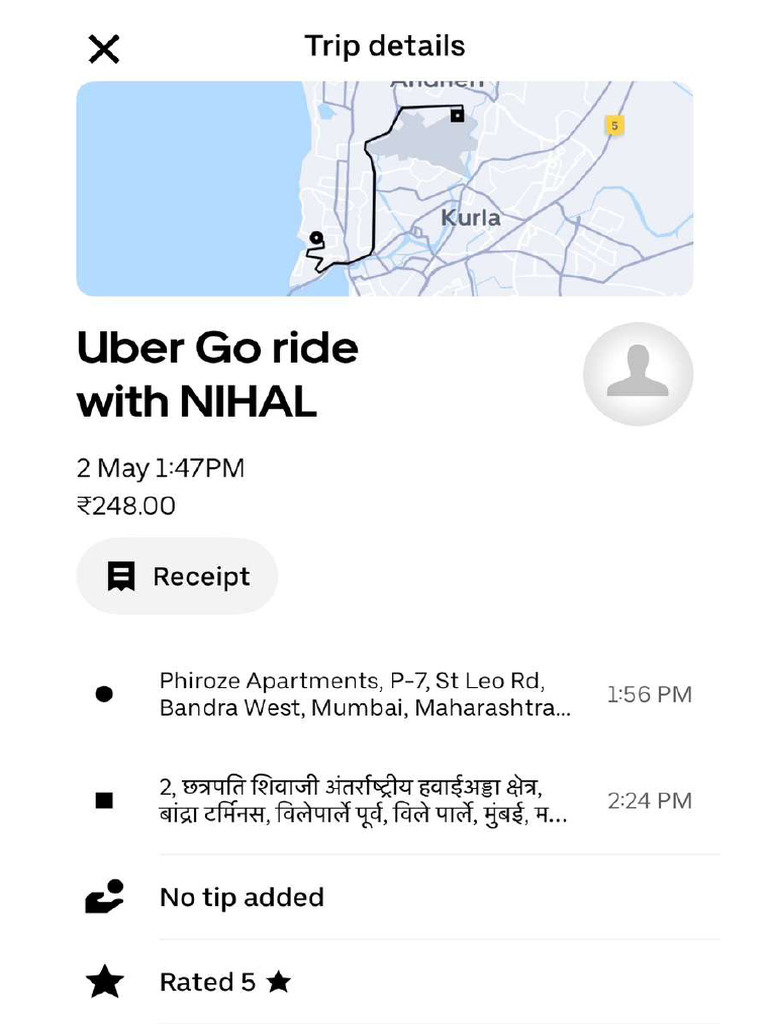
Task: View driver NIHAL's profile photo
Action: (638, 374)
